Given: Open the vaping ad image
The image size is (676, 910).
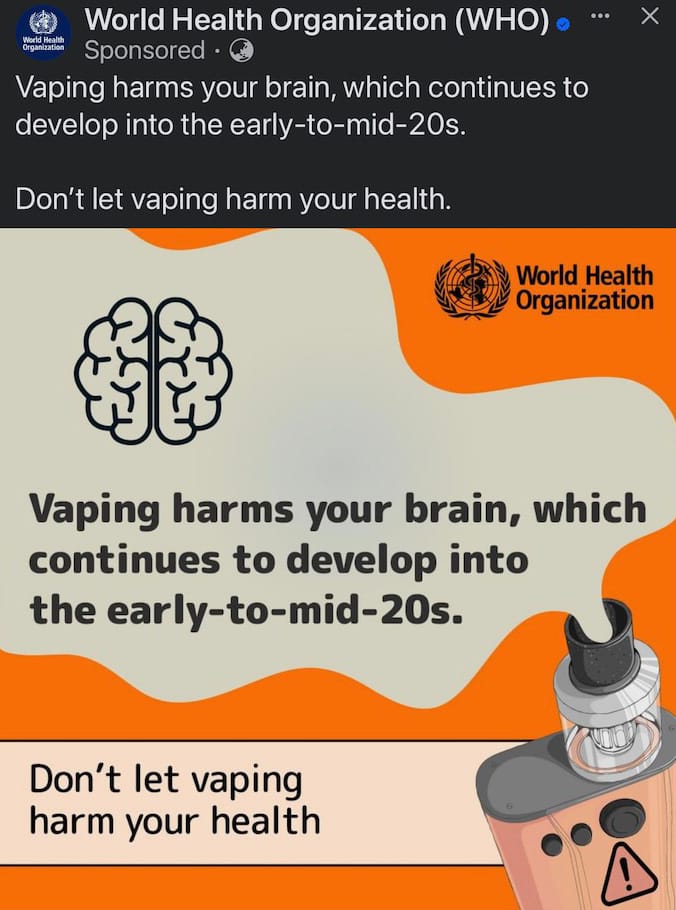Looking at the screenshot, I should tap(338, 560).
